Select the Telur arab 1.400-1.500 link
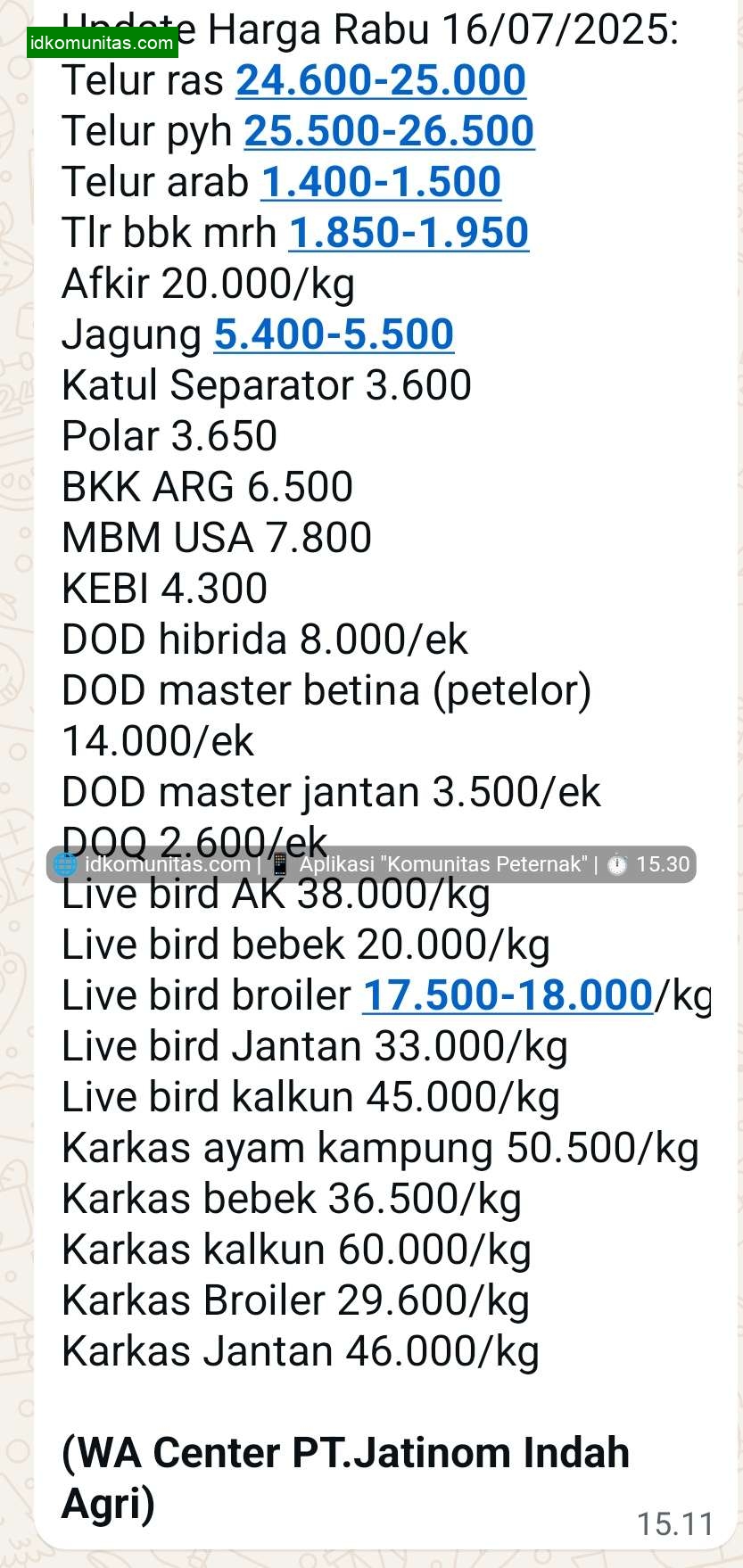743x1568 pixels. 381,182
